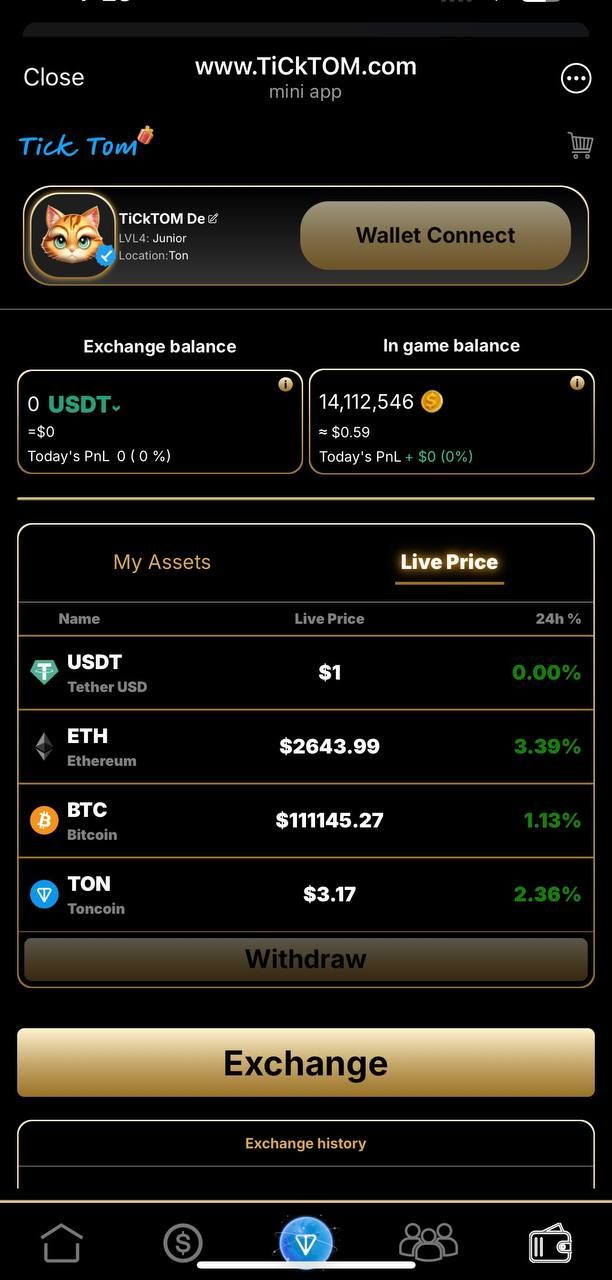Open the BTC Bitcoin row
The image size is (612, 1280).
click(306, 821)
